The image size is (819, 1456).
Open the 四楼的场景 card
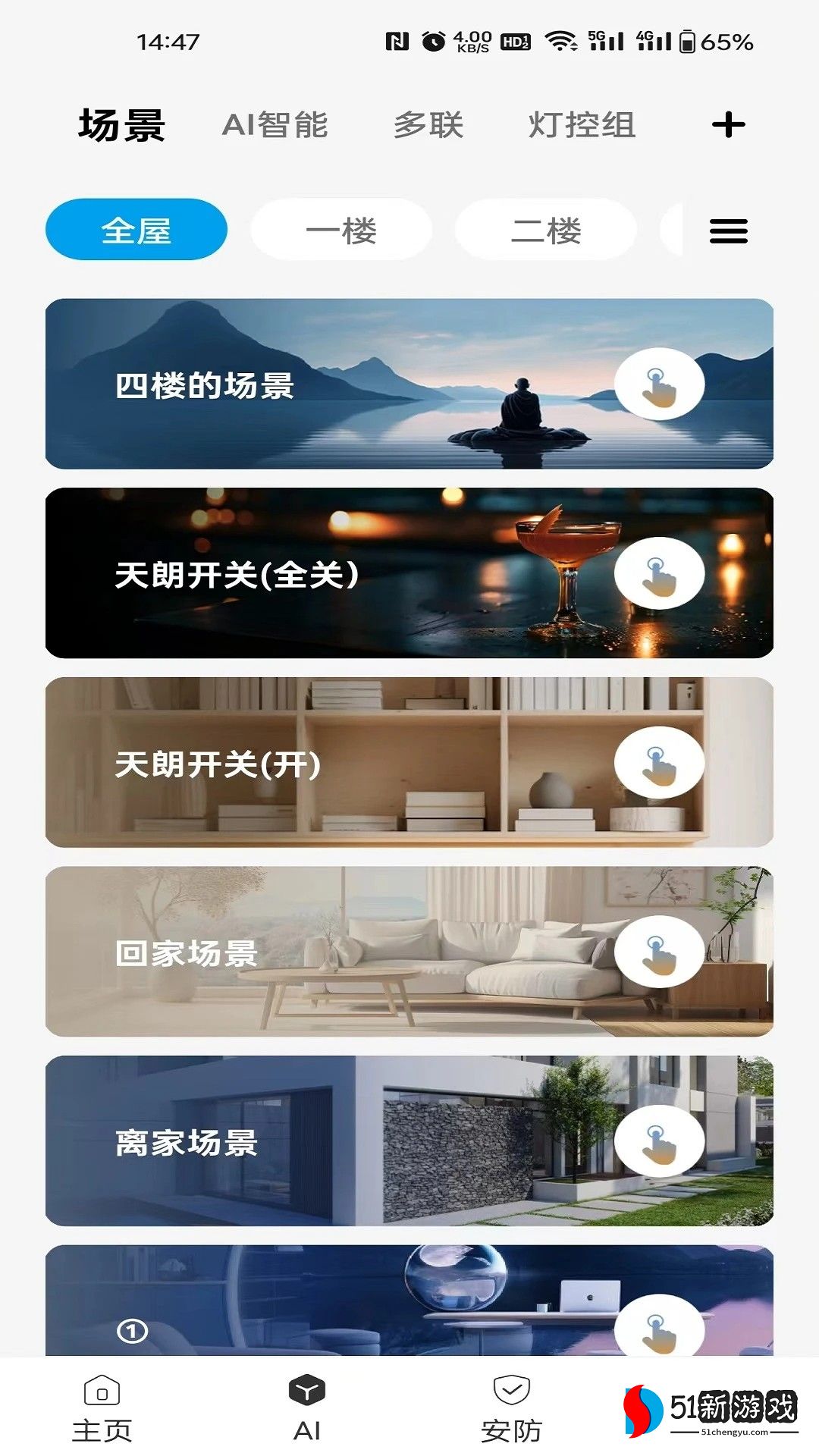(x=303, y=384)
